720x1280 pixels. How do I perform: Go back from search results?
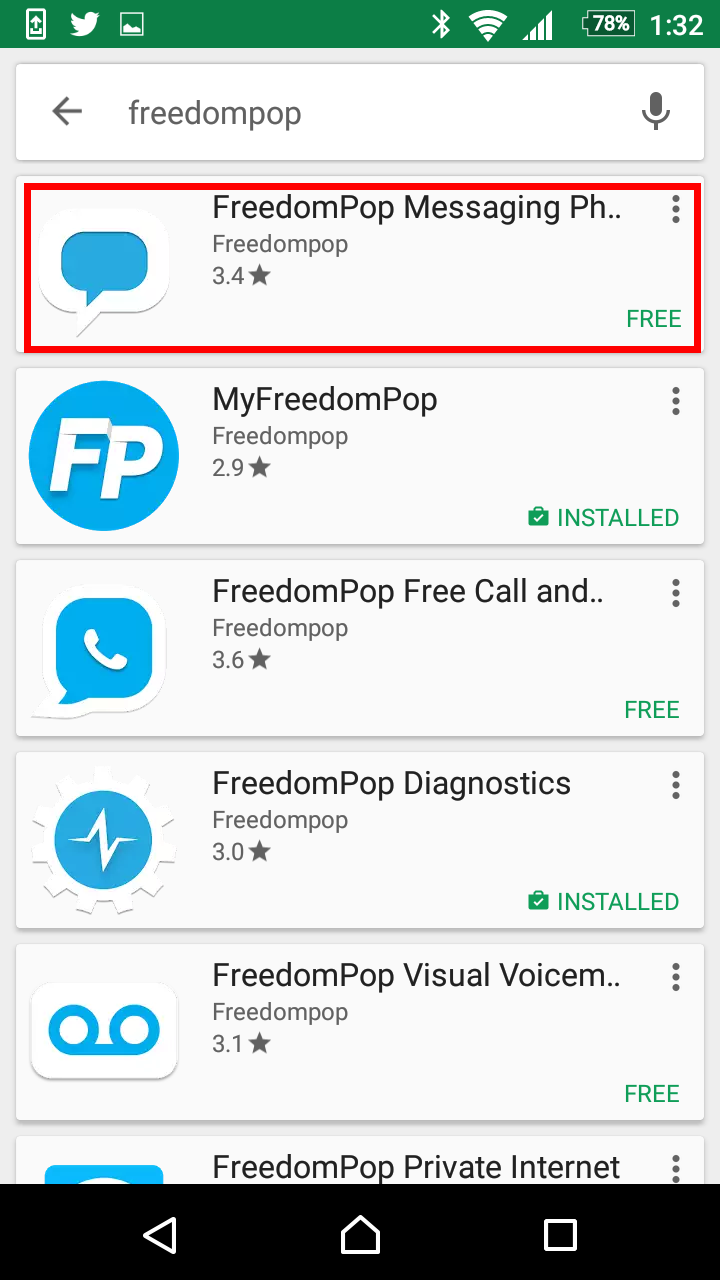point(67,112)
